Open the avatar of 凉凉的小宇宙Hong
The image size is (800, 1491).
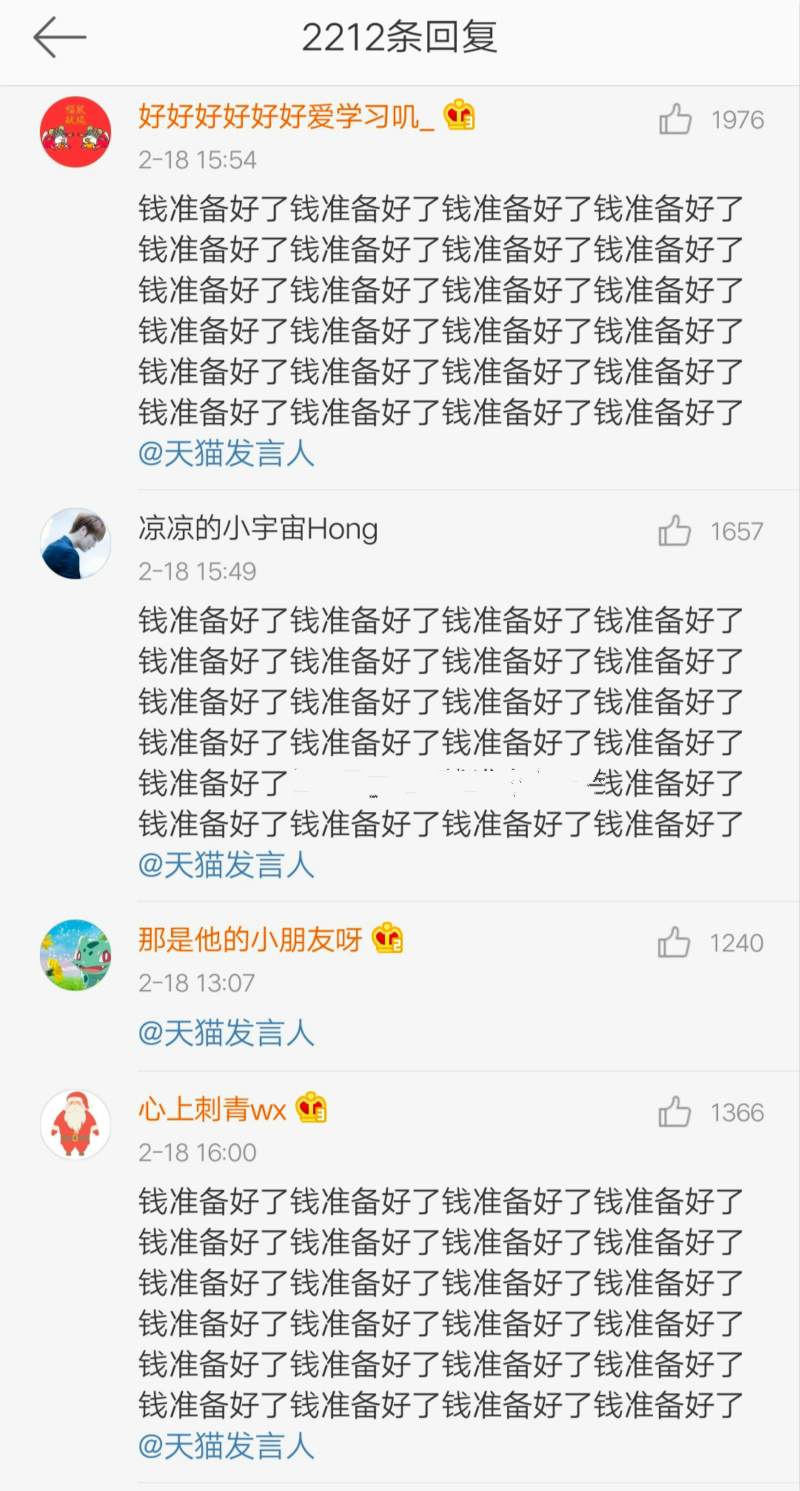pos(75,543)
